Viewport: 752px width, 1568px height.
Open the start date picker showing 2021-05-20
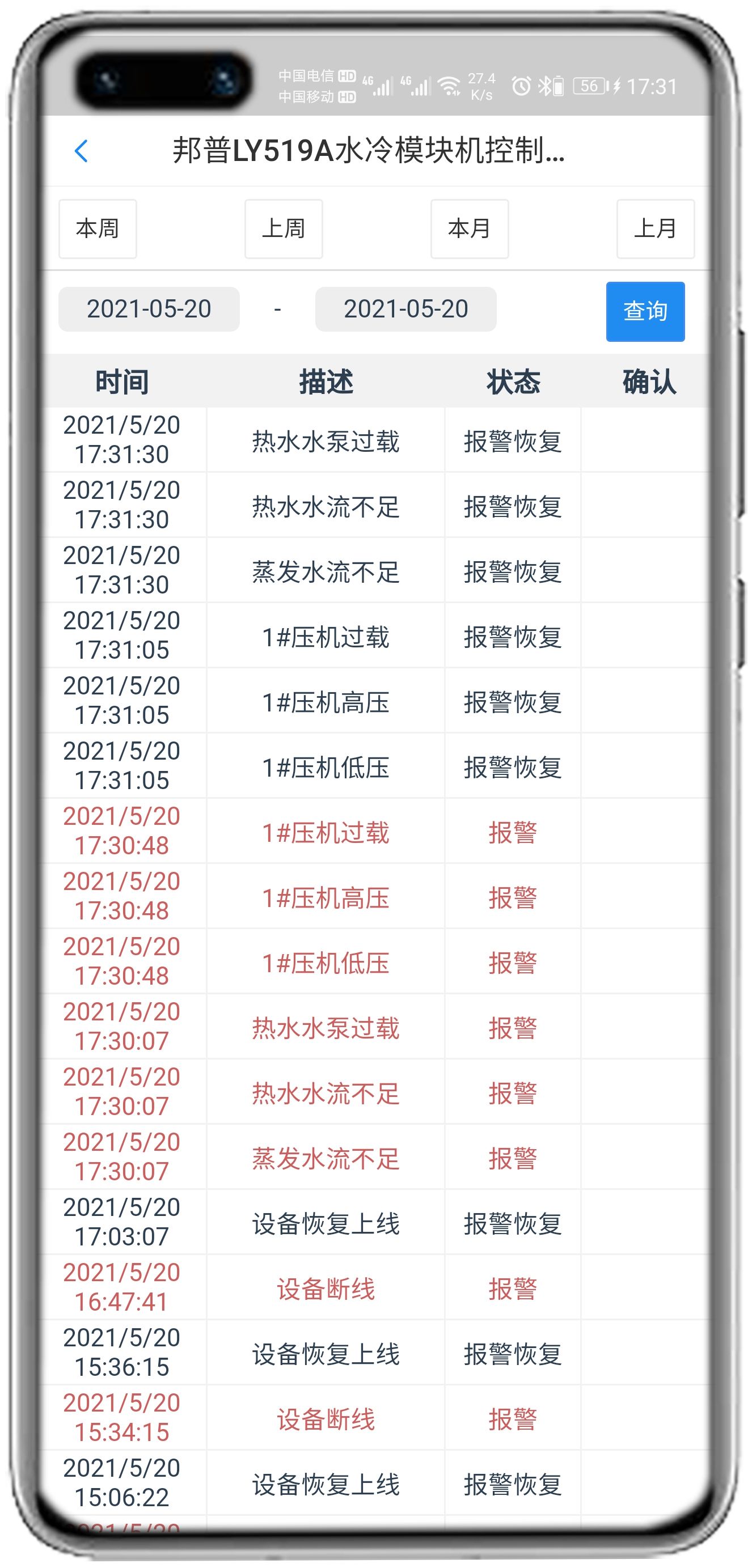pos(149,310)
